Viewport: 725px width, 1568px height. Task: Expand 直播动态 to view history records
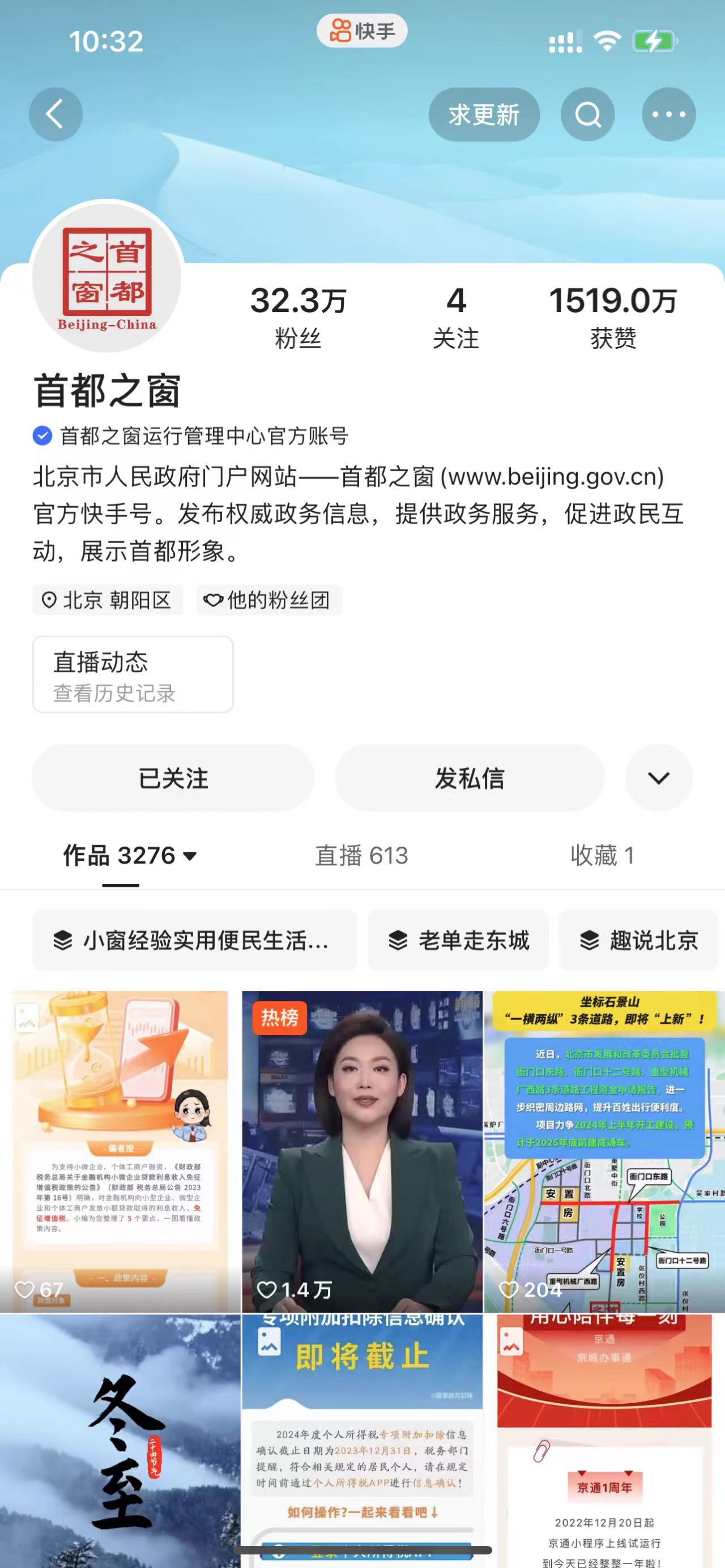click(131, 674)
